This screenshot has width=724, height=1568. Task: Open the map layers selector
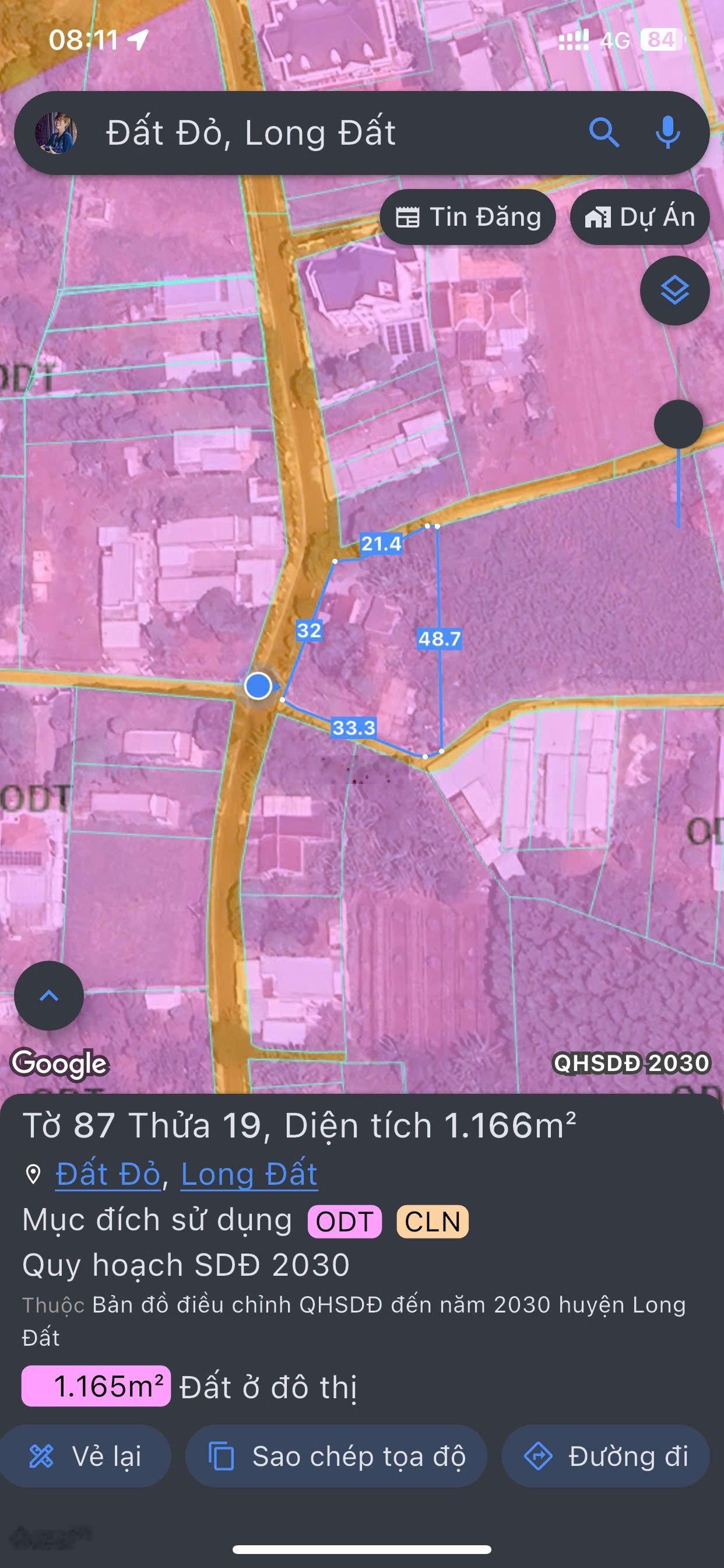pos(674,290)
